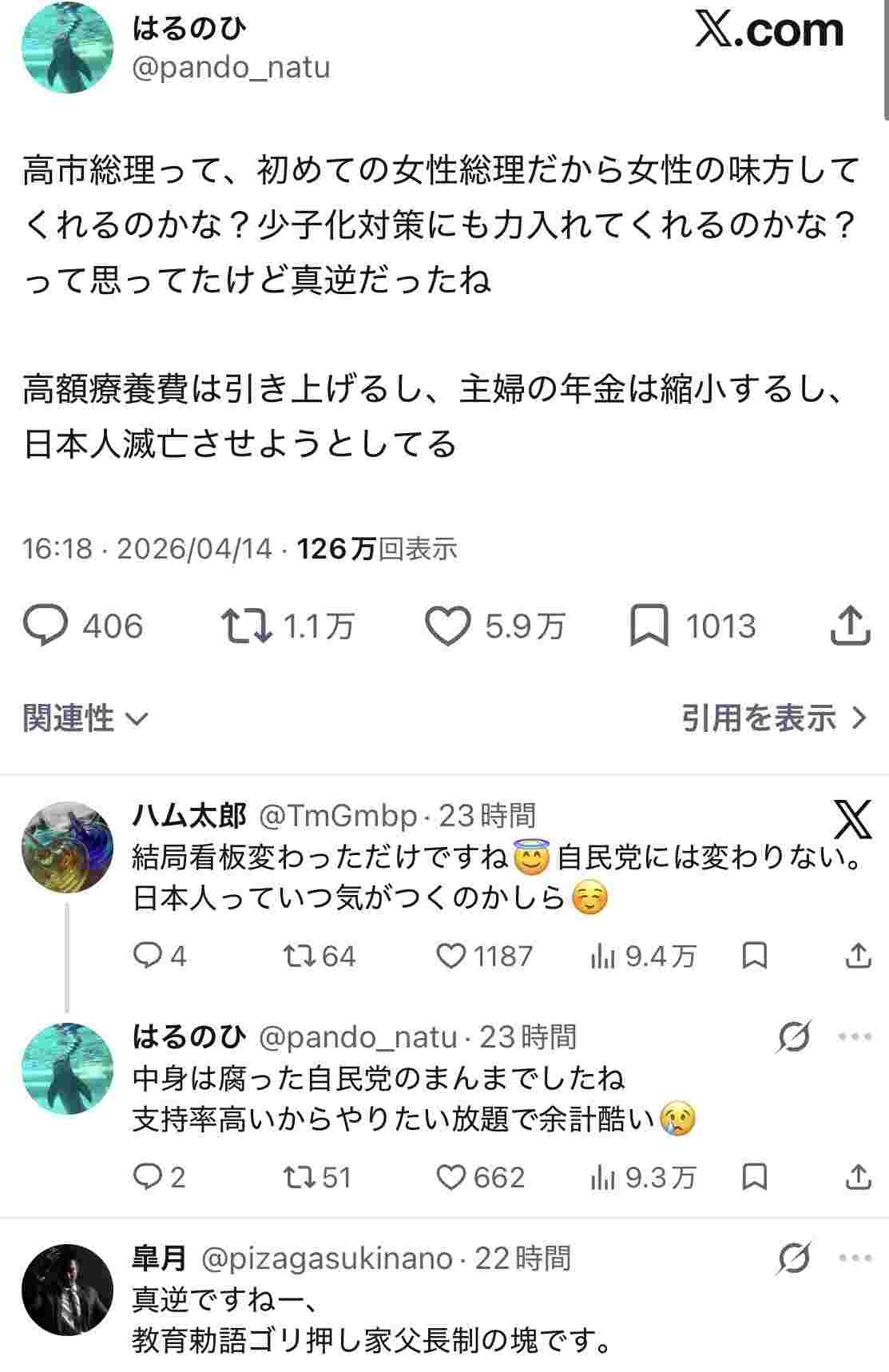Like はるのひ's reply with 662 likes
The width and height of the screenshot is (889, 1372).
[x=451, y=1177]
